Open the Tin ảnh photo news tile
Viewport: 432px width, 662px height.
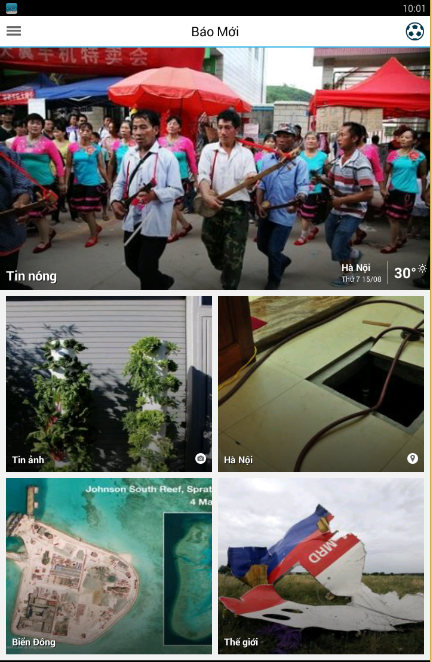pos(109,384)
